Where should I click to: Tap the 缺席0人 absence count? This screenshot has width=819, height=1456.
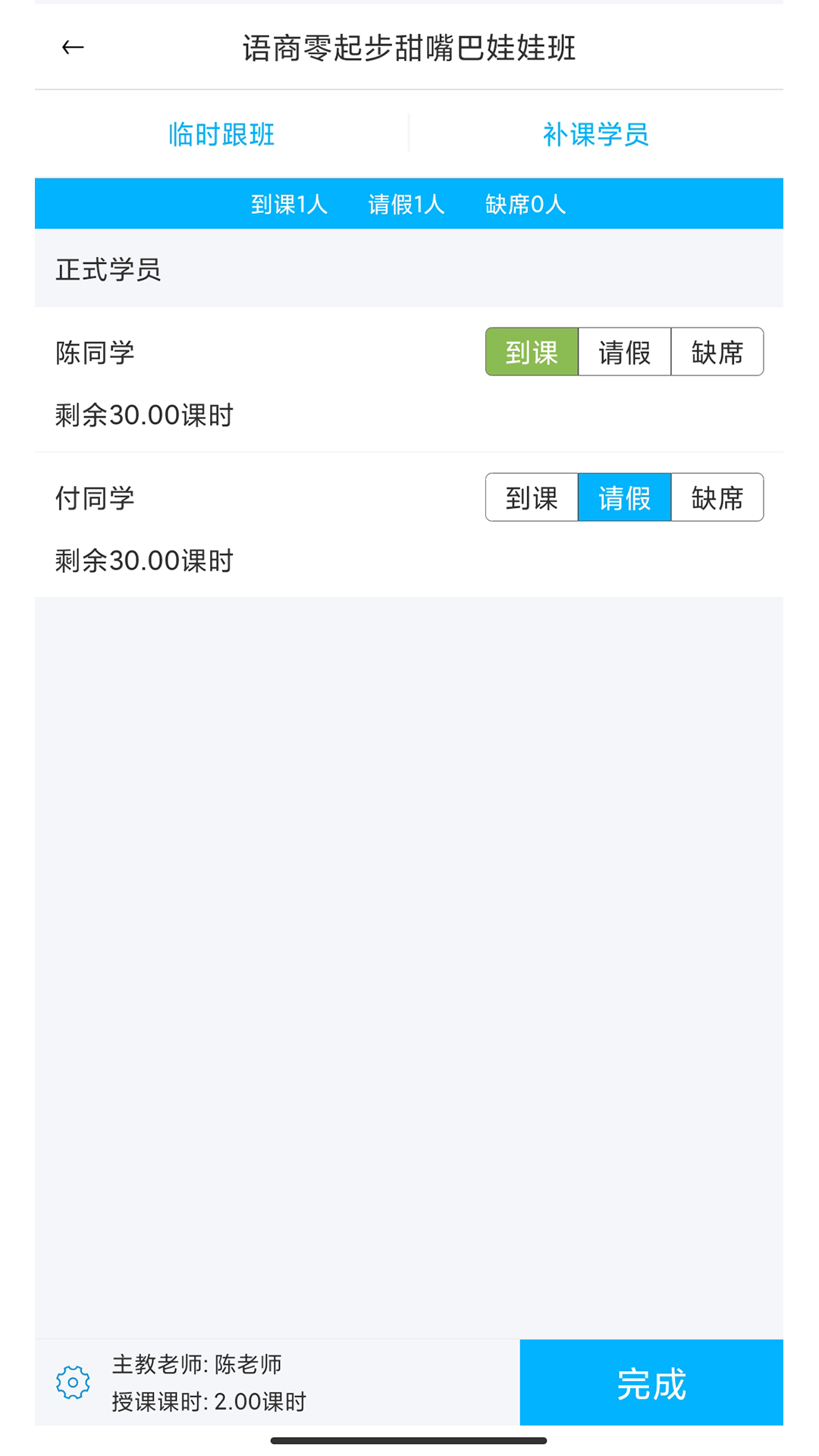(x=525, y=203)
